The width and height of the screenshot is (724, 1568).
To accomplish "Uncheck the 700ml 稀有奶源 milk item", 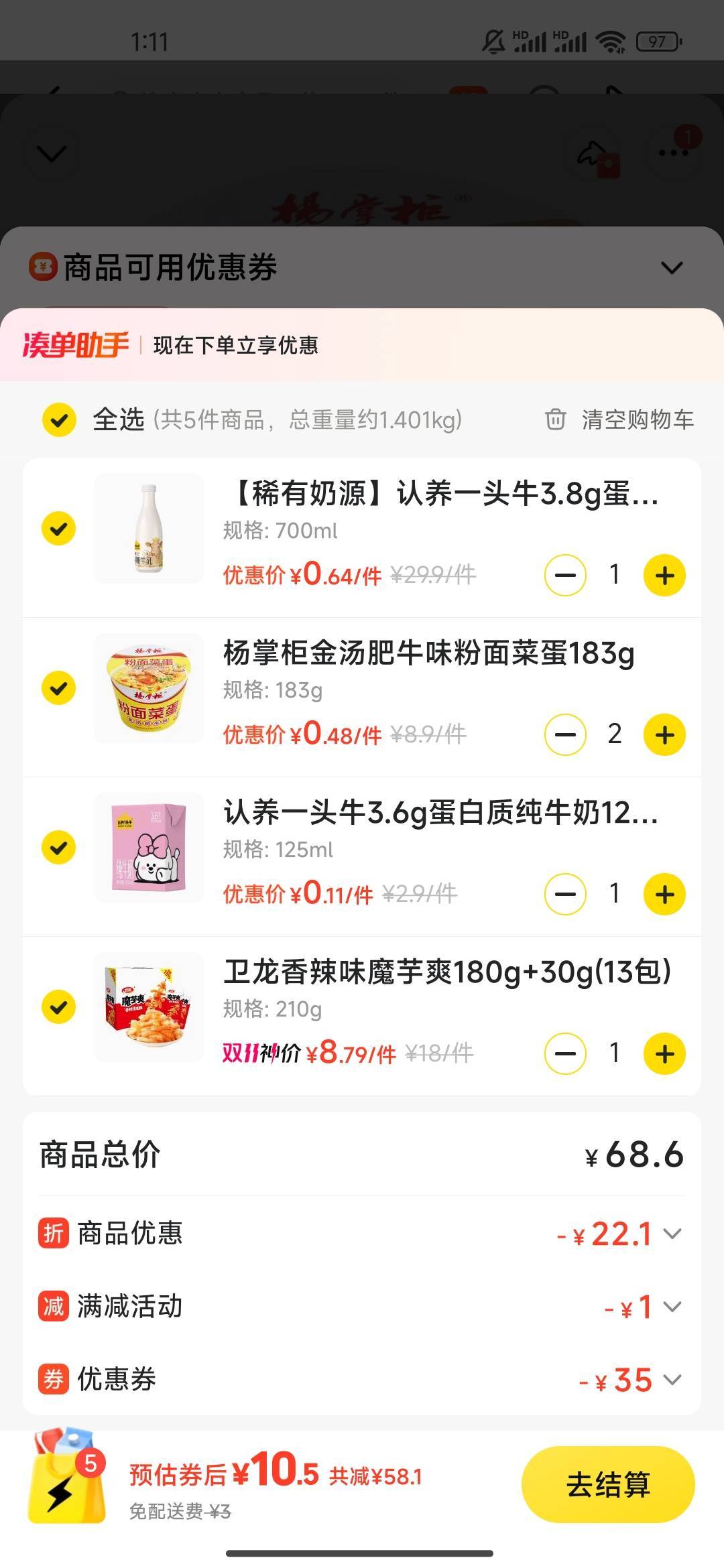I will tap(59, 529).
